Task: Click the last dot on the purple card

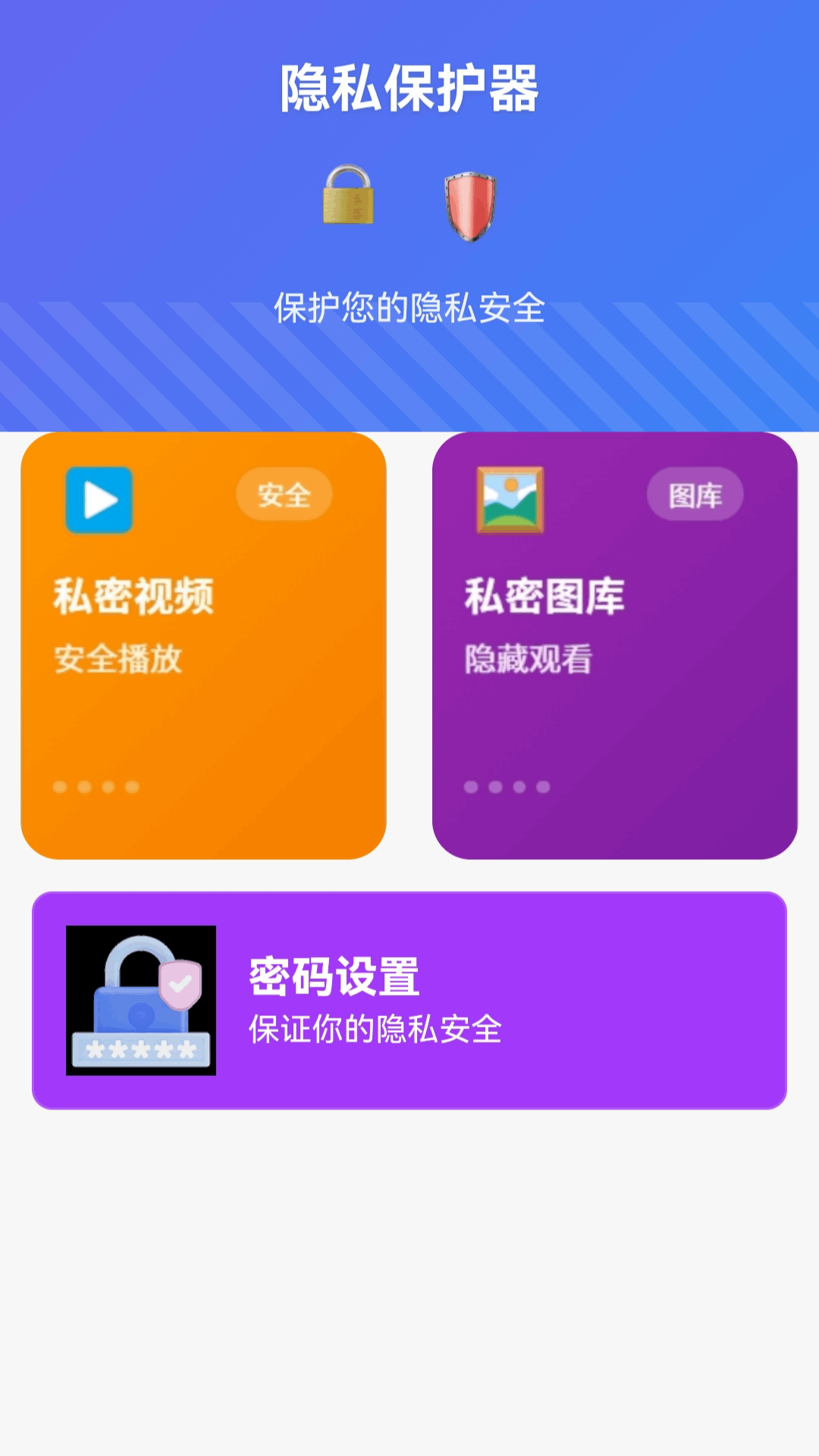Action: 542,788
